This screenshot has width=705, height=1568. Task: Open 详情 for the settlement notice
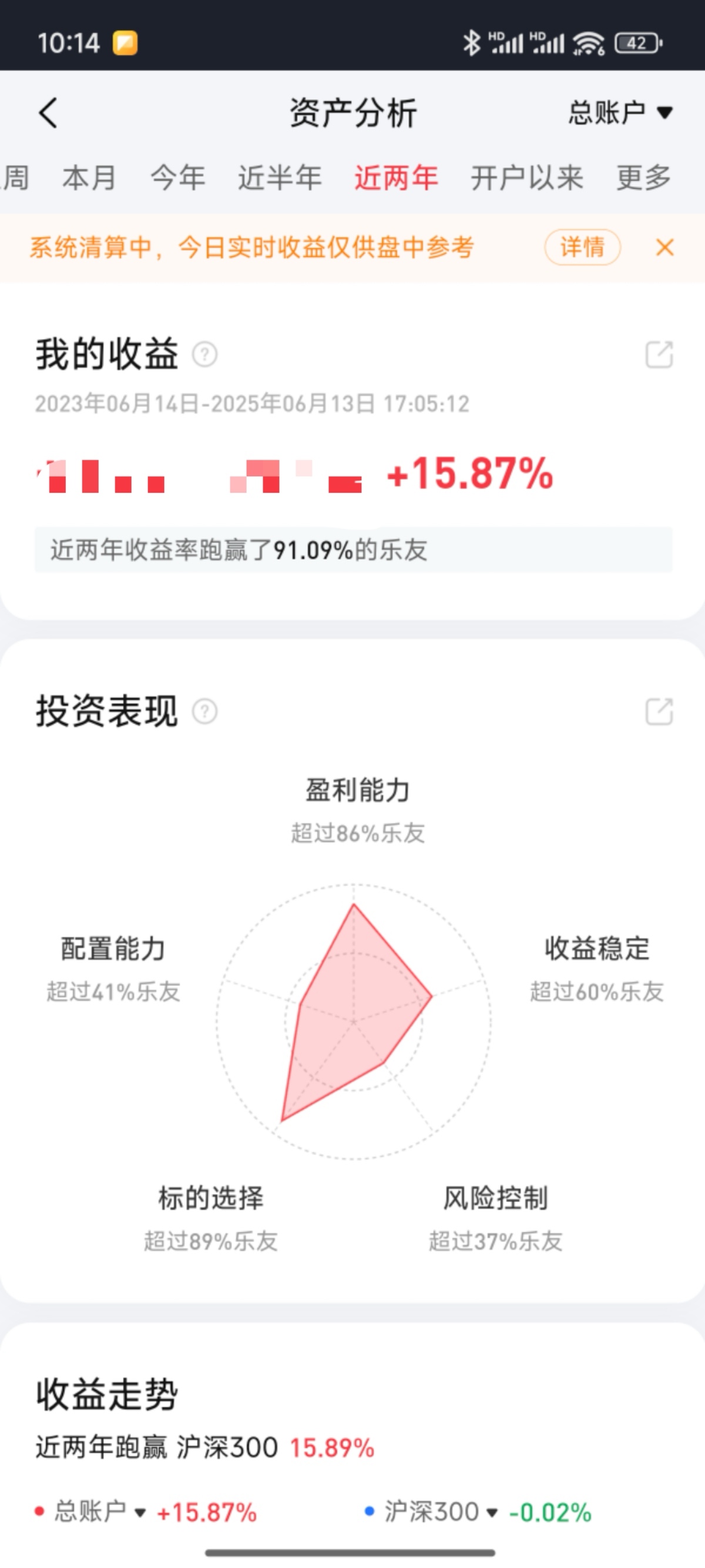[582, 247]
